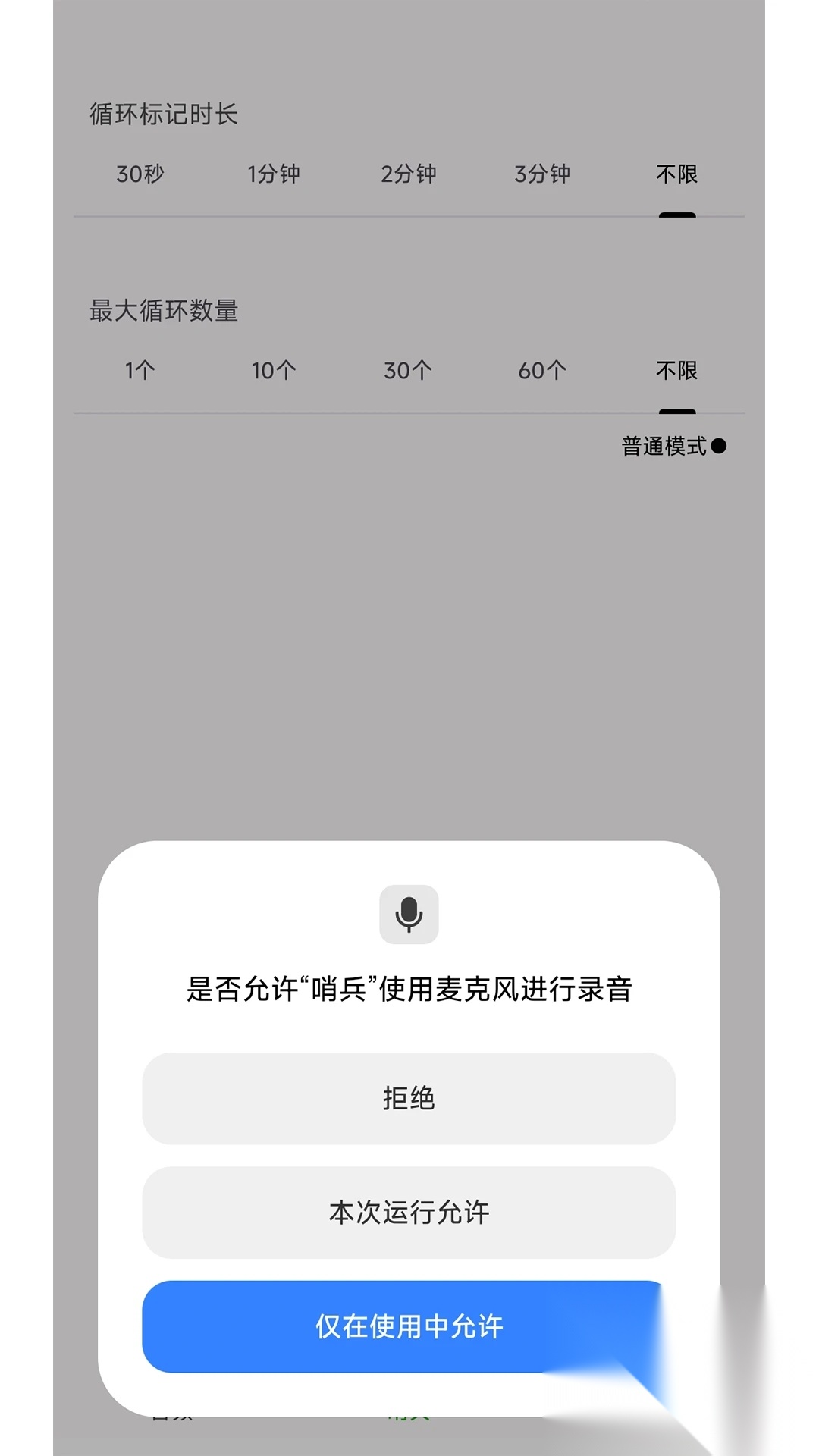The image size is (819, 1456).
Task: Tap the dot indicator next to 普通模式
Action: (x=717, y=447)
